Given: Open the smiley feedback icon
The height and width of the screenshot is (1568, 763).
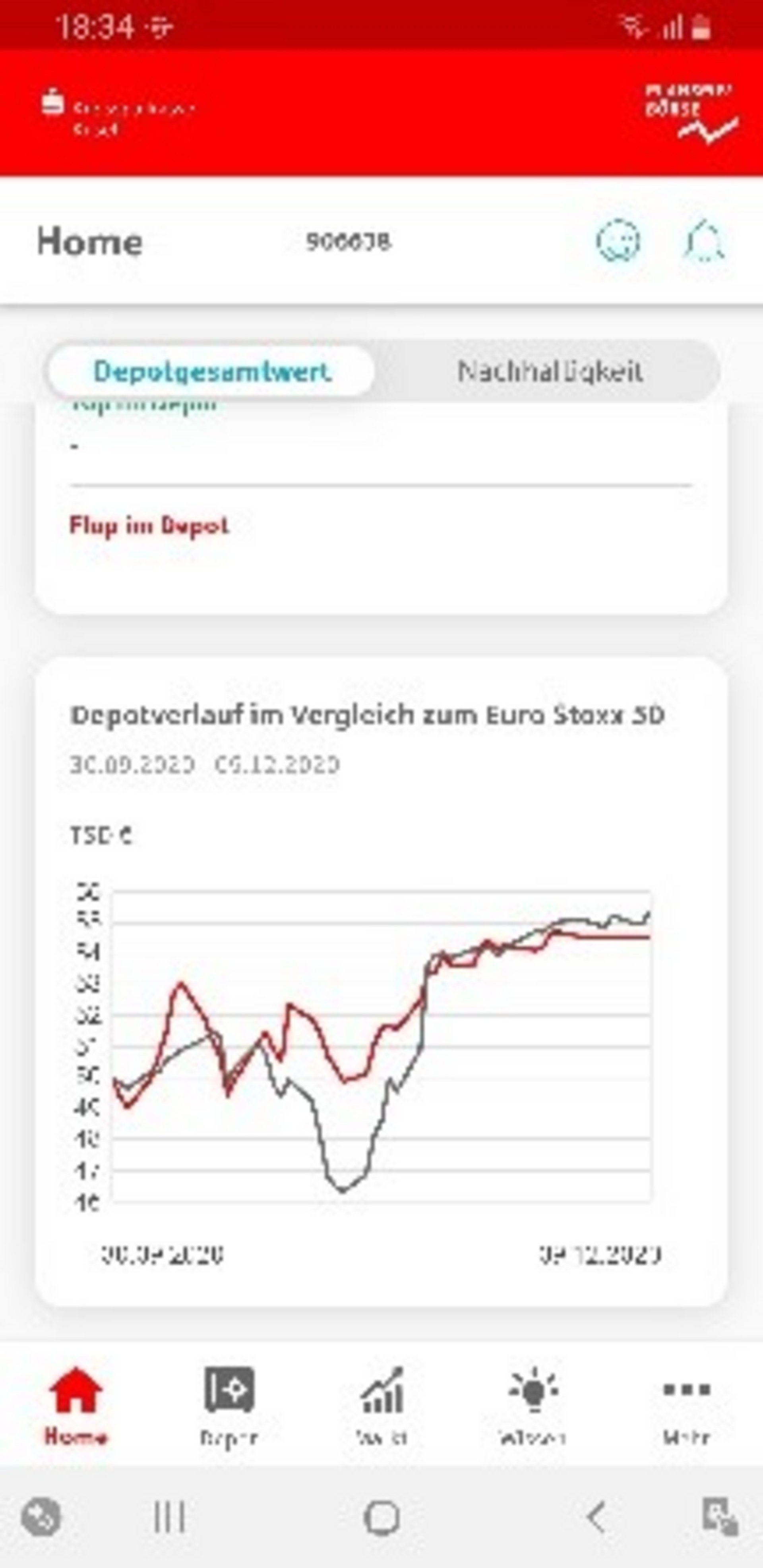Looking at the screenshot, I should (618, 240).
